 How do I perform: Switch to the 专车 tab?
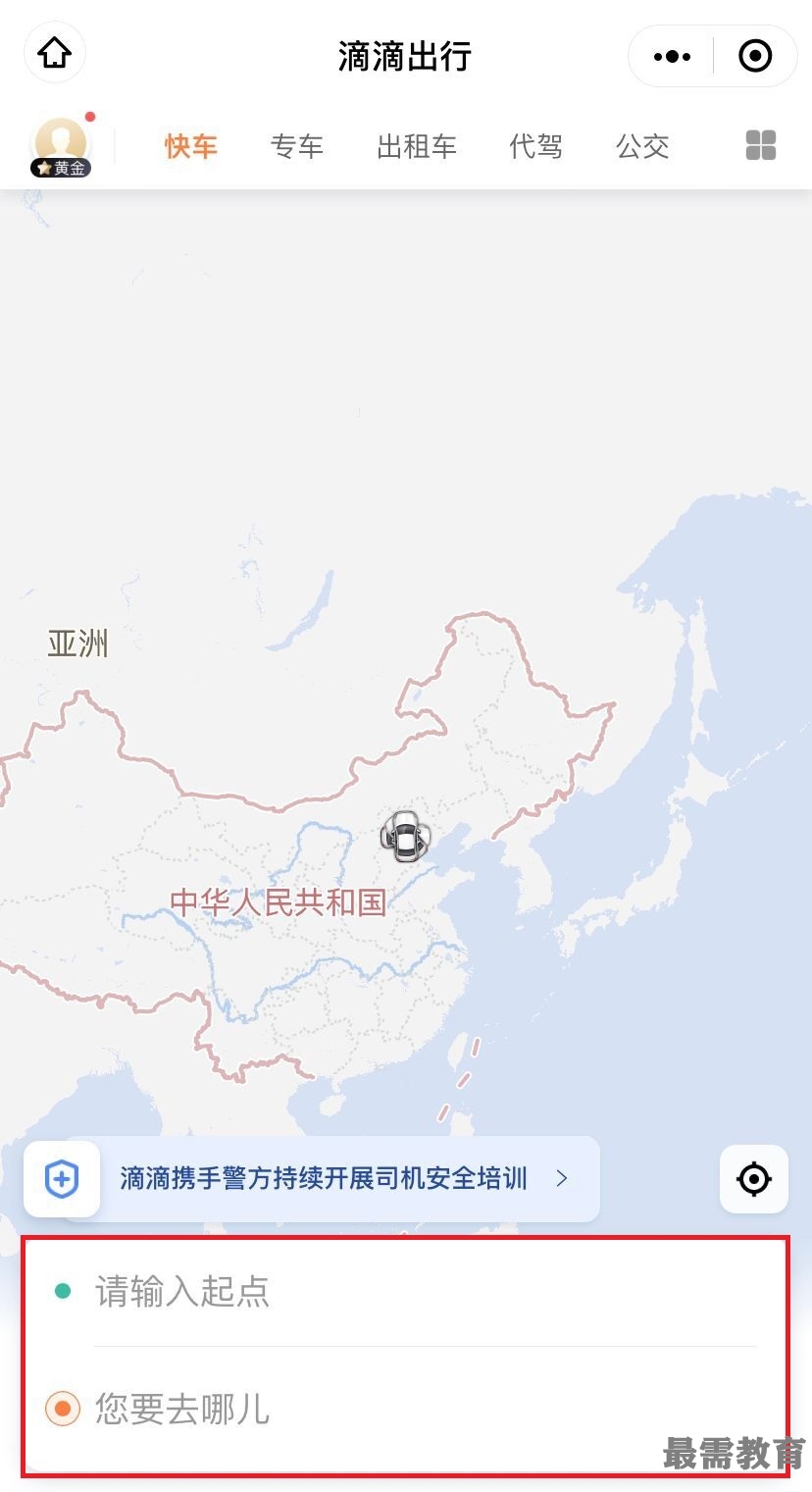(296, 147)
